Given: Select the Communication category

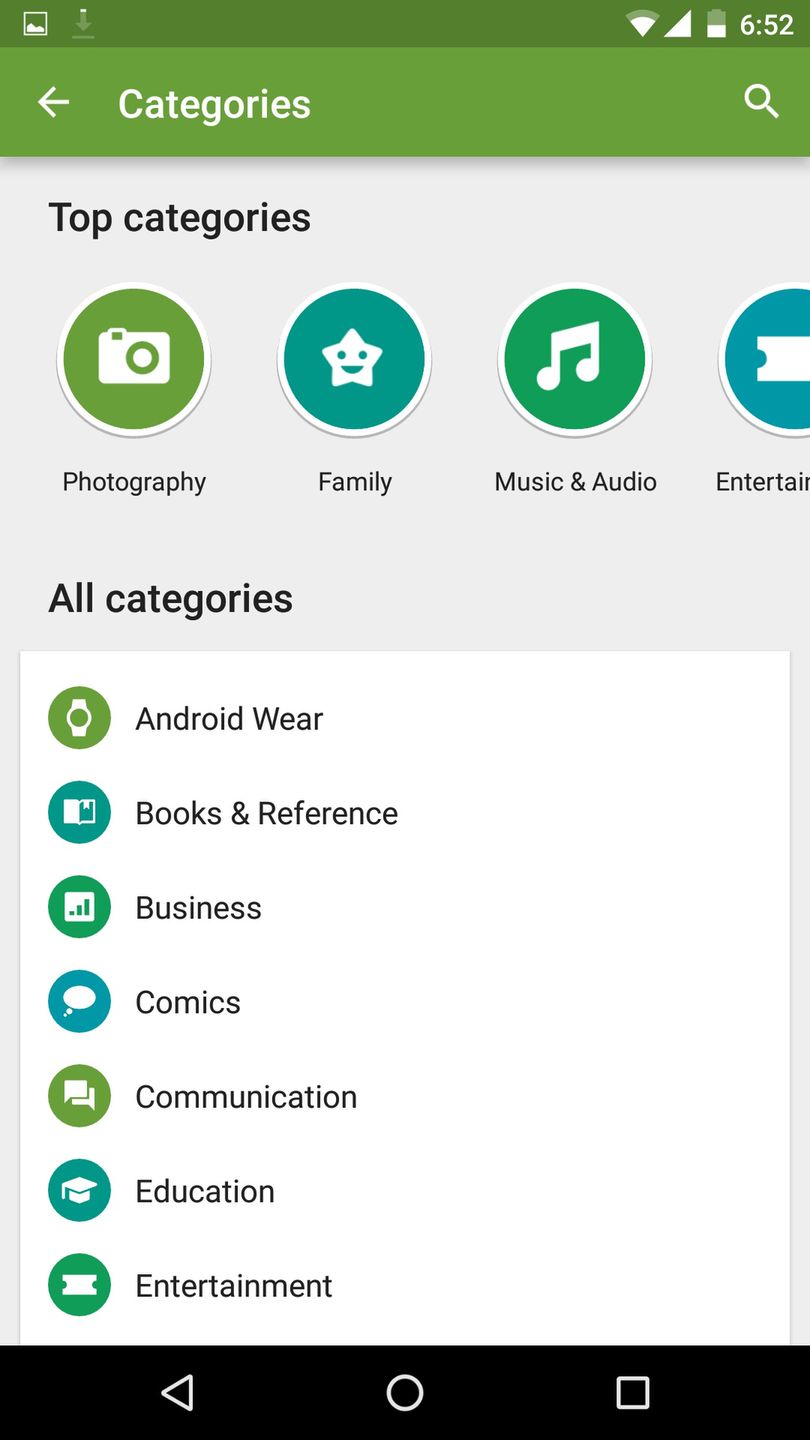Looking at the screenshot, I should [246, 1097].
